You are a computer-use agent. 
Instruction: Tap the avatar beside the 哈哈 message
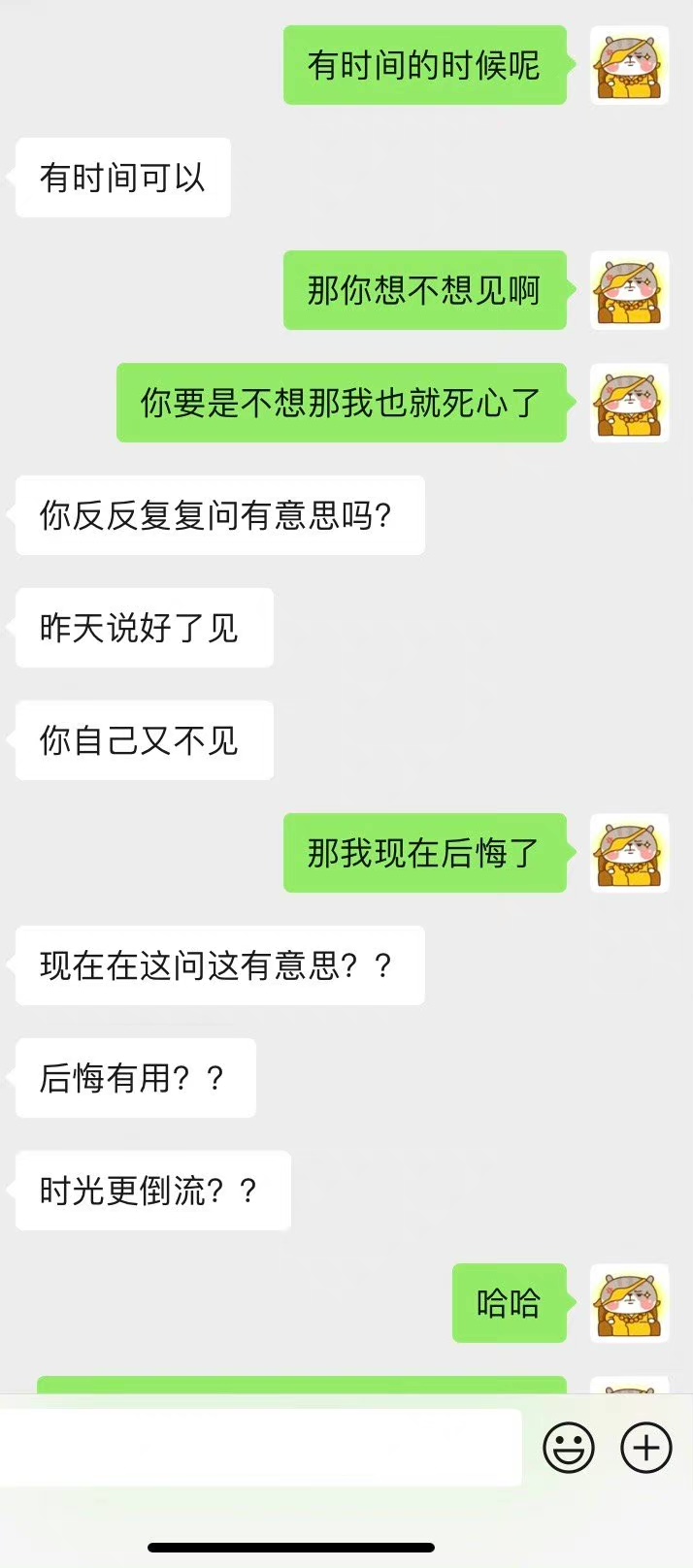point(630,1303)
